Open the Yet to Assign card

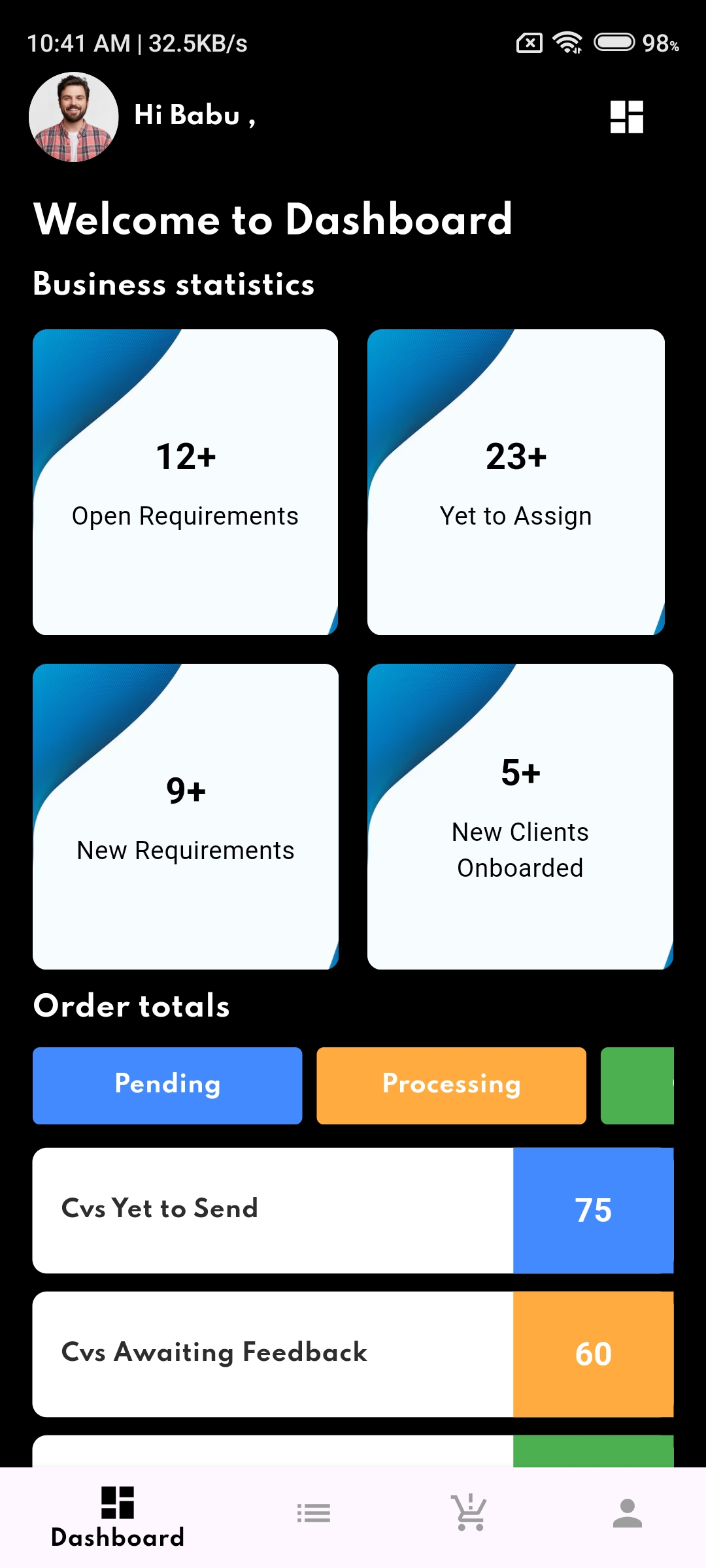[x=516, y=482]
